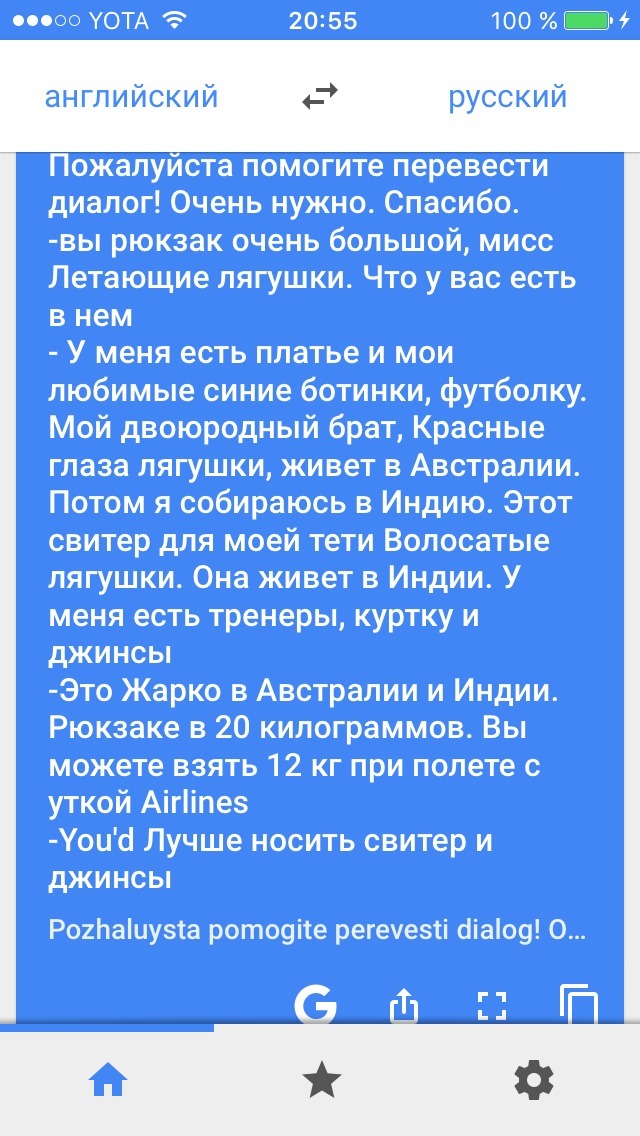Screen dimensions: 640x1136
Task: Share the translated text
Action: click(x=404, y=1003)
